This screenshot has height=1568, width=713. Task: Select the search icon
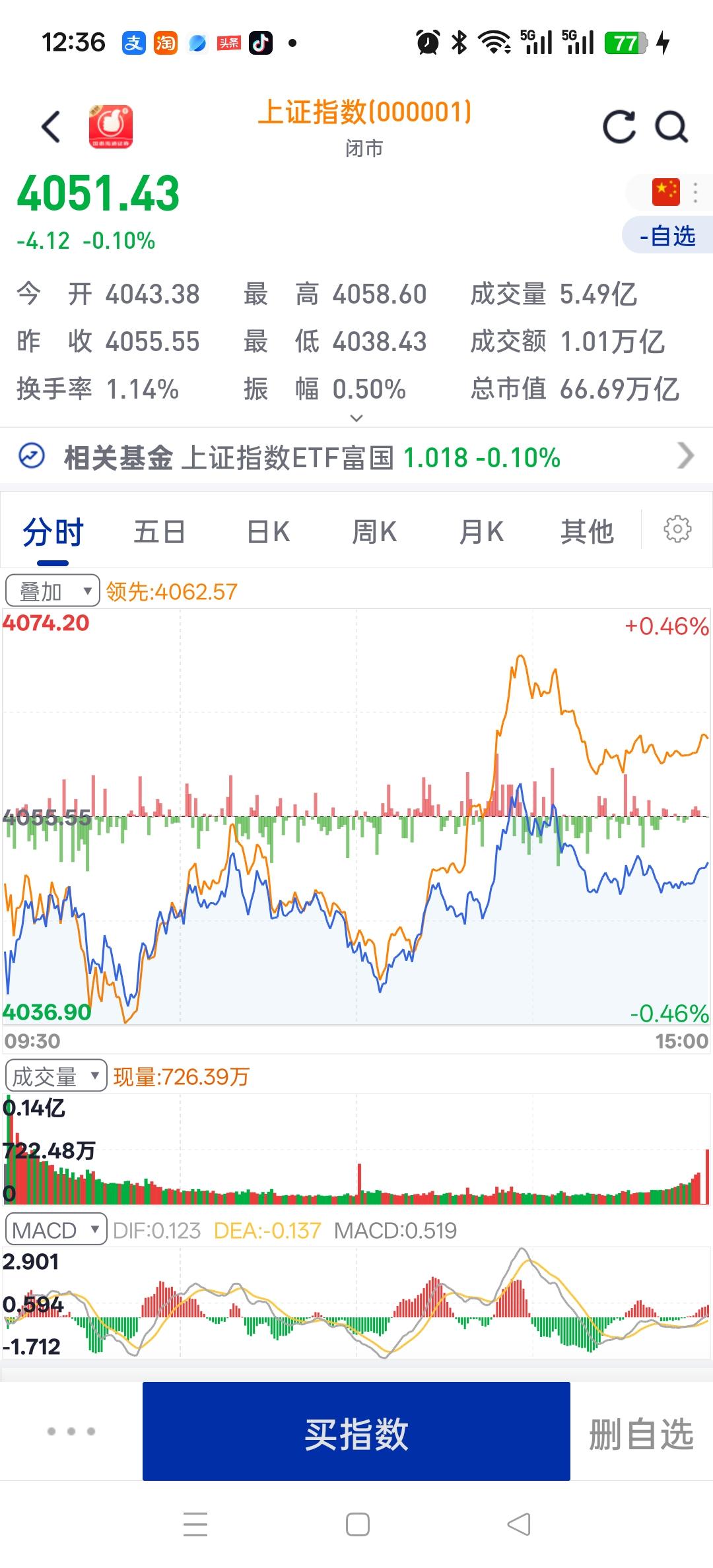(671, 125)
